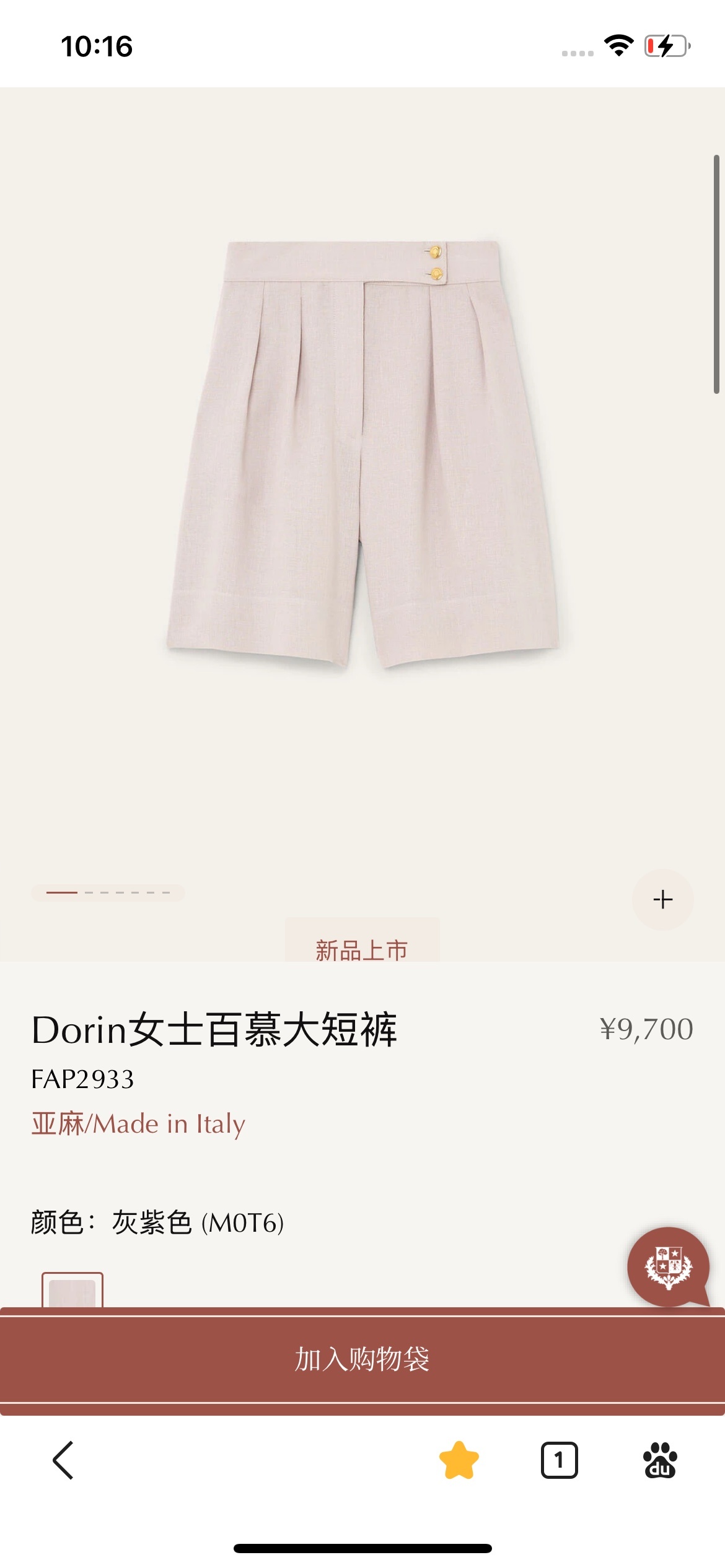Zoom the product image with plus button
This screenshot has width=725, height=1568.
(662, 899)
